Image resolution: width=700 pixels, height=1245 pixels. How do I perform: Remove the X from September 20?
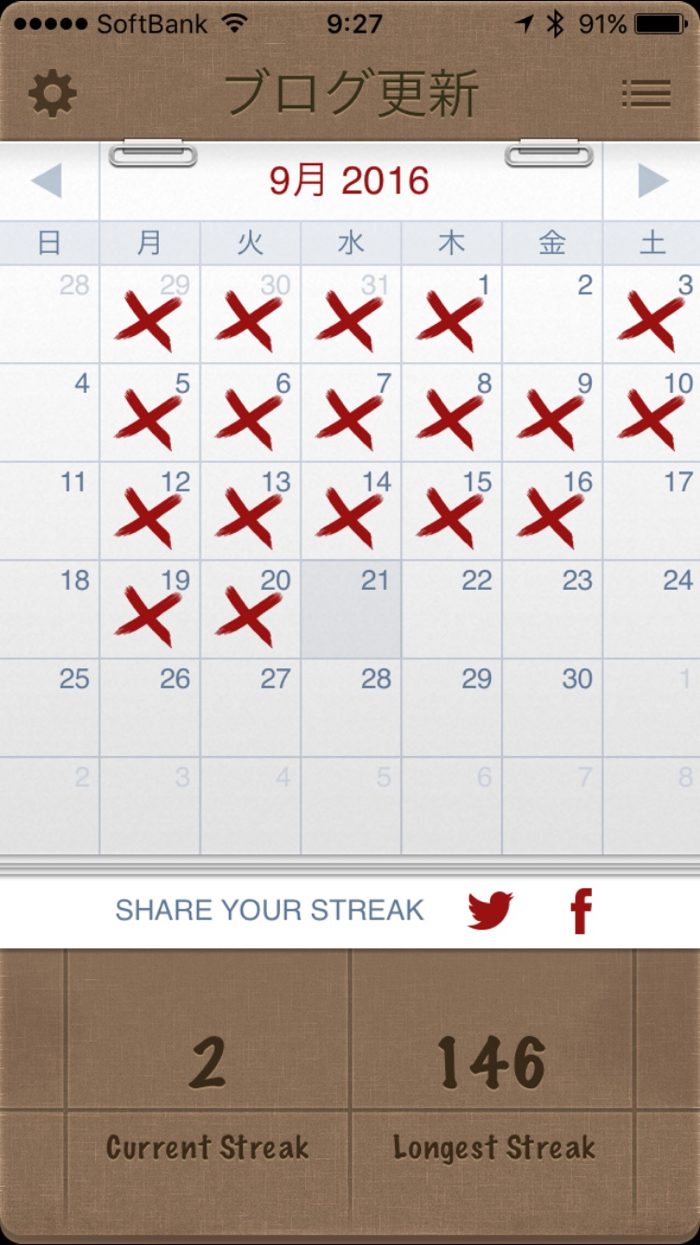tap(250, 609)
